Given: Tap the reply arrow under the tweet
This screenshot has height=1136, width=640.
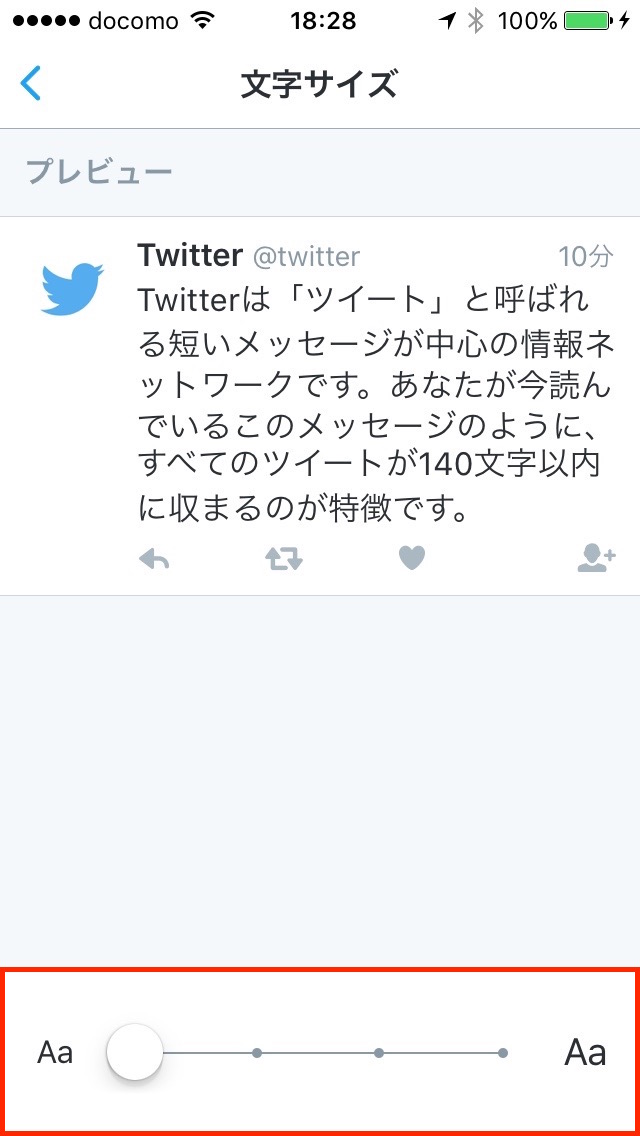Looking at the screenshot, I should 154,559.
